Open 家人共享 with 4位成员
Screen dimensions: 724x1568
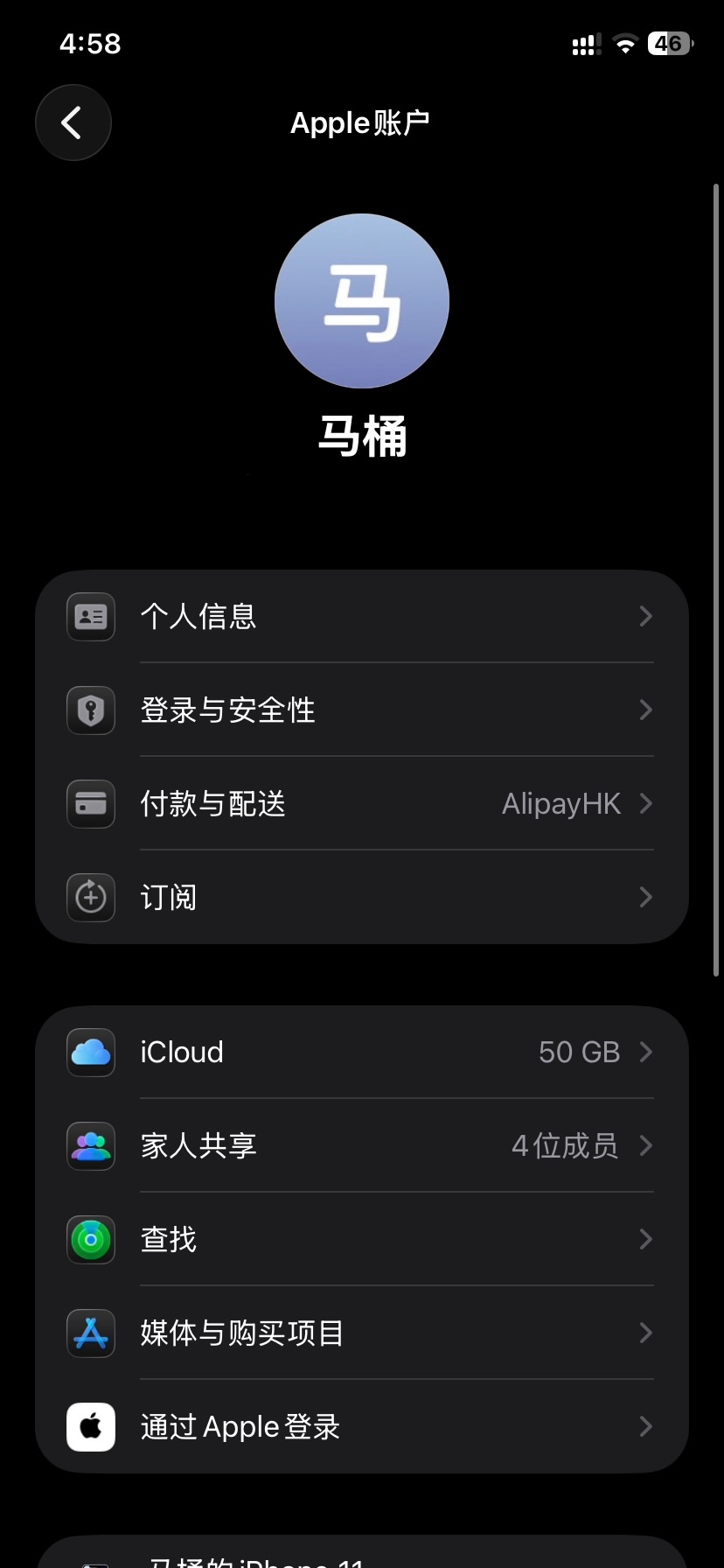pyautogui.click(x=362, y=1145)
